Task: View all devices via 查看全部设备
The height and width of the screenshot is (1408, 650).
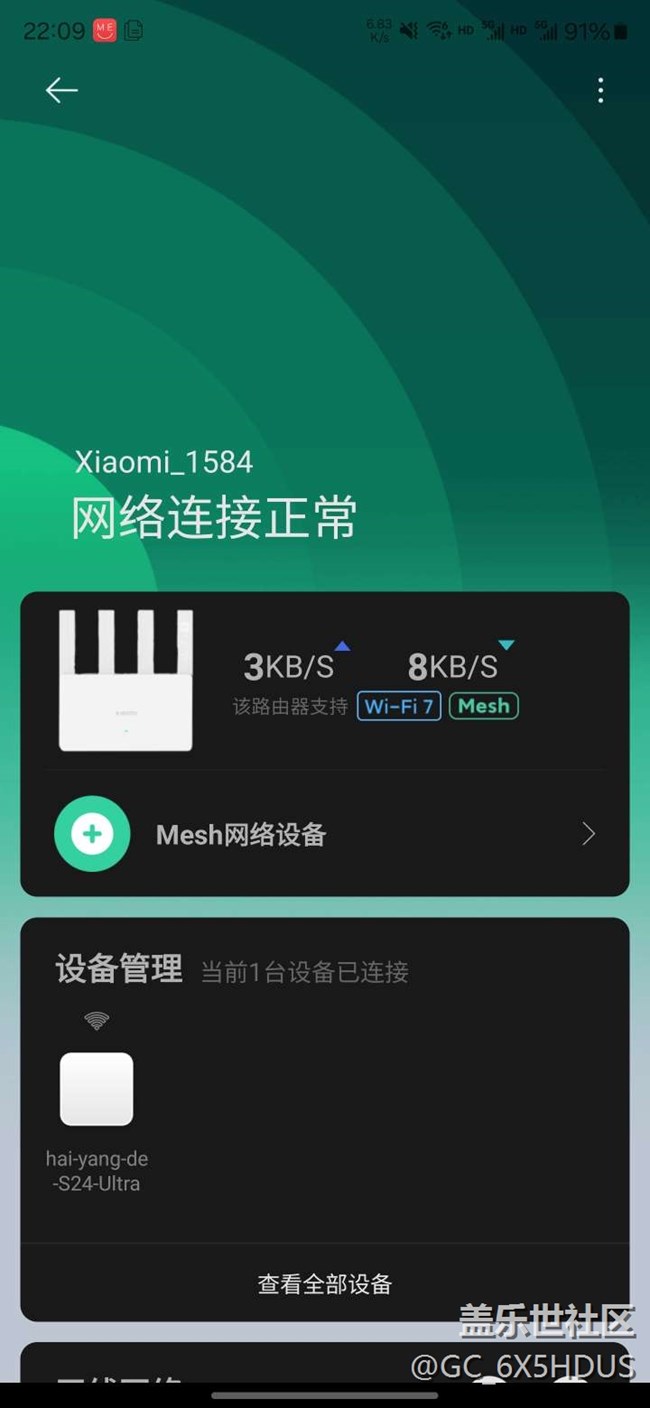Action: click(x=325, y=1284)
